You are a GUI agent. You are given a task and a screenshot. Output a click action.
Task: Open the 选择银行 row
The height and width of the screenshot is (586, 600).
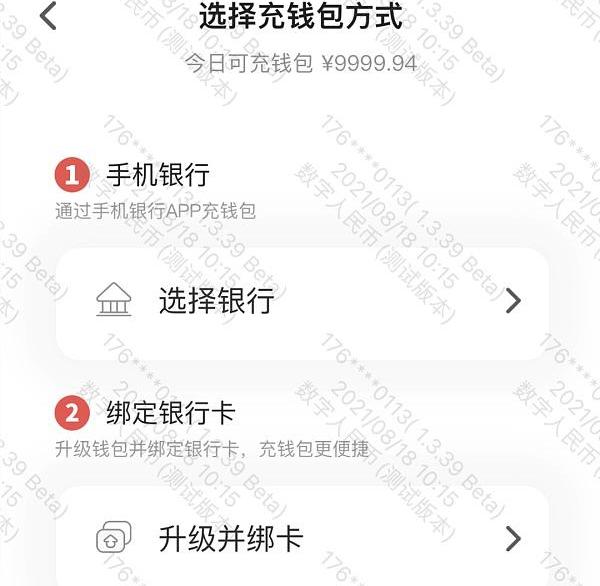pyautogui.click(x=301, y=301)
